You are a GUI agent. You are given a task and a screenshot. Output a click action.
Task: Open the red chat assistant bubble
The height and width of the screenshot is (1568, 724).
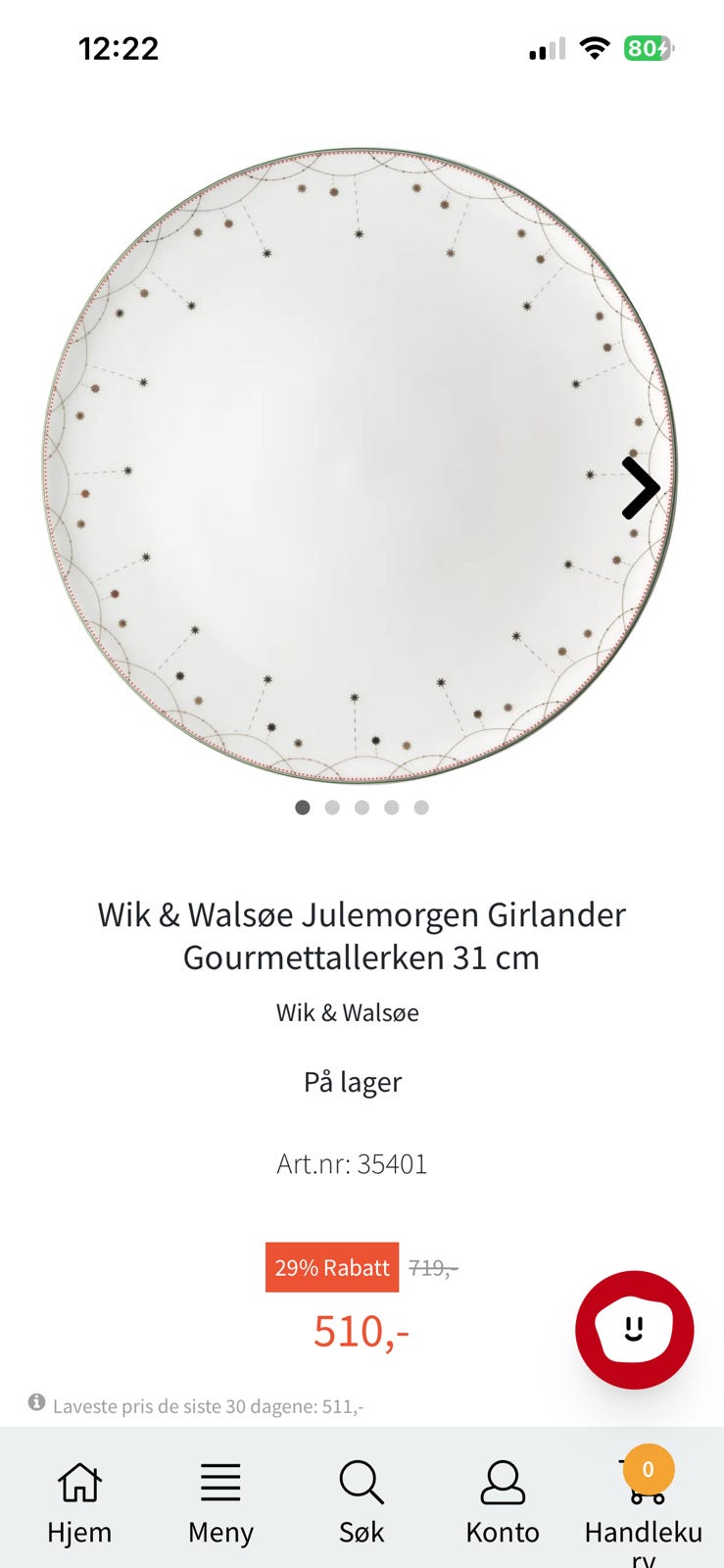tap(635, 1329)
